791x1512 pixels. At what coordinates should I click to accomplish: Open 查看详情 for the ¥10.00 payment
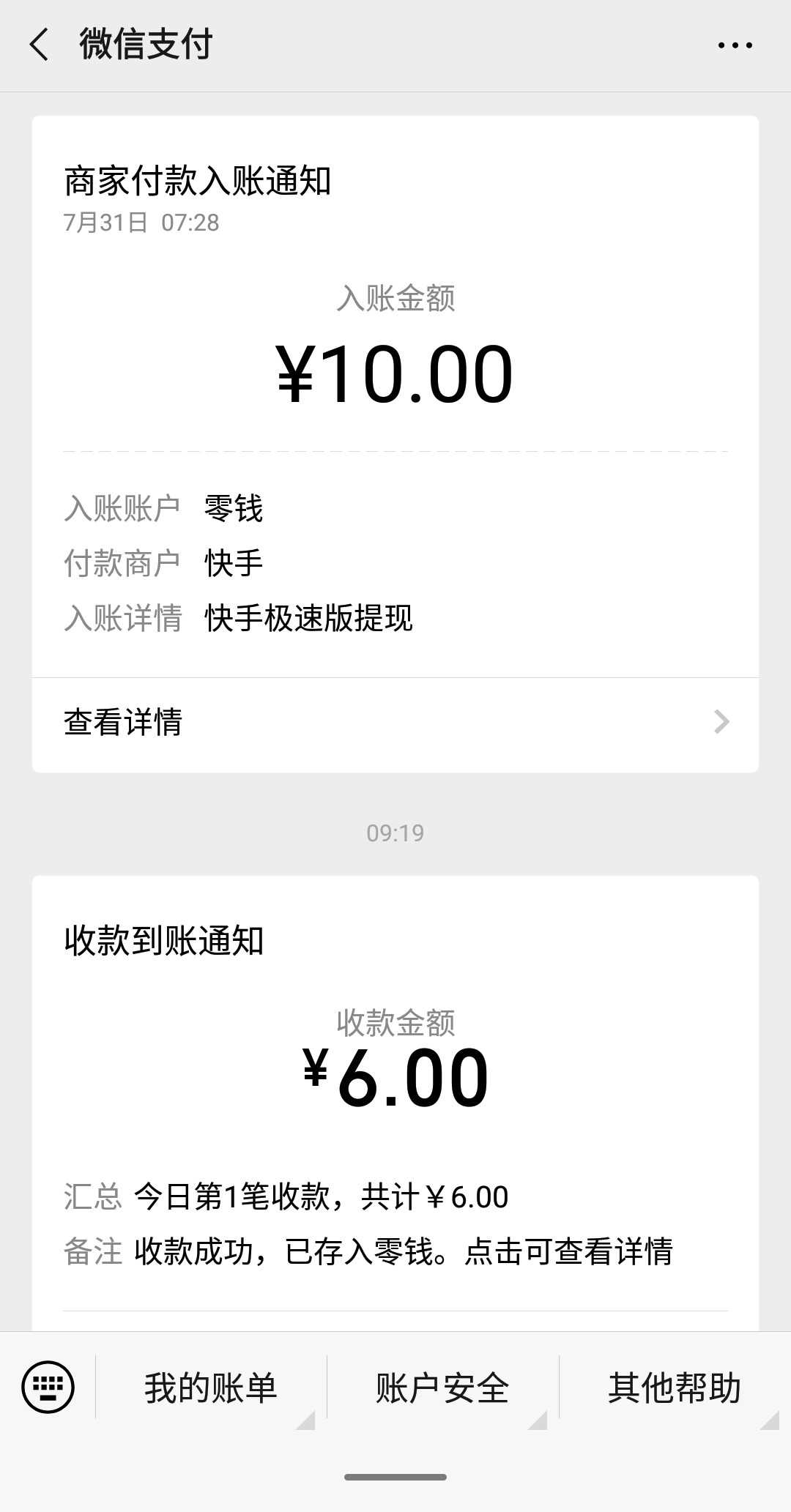pos(395,723)
